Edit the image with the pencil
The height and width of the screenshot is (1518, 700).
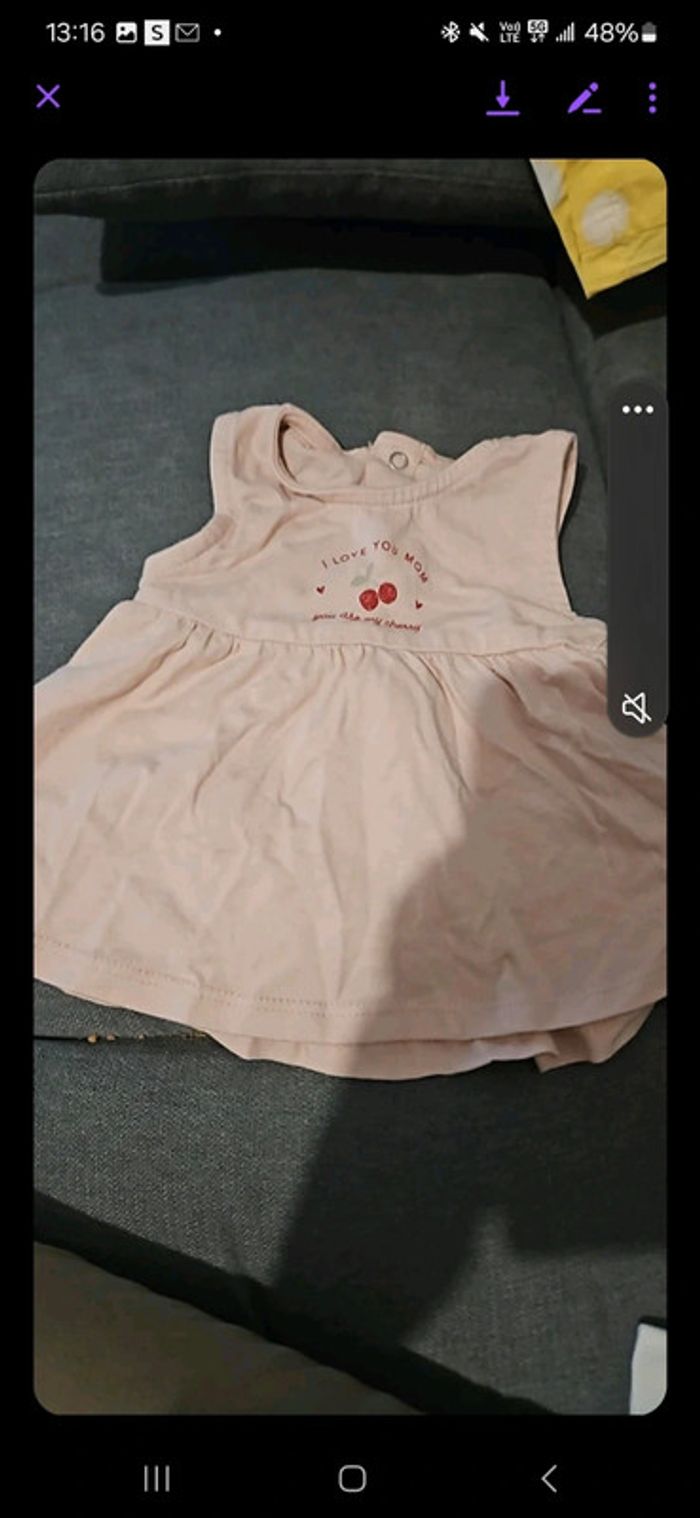point(584,98)
